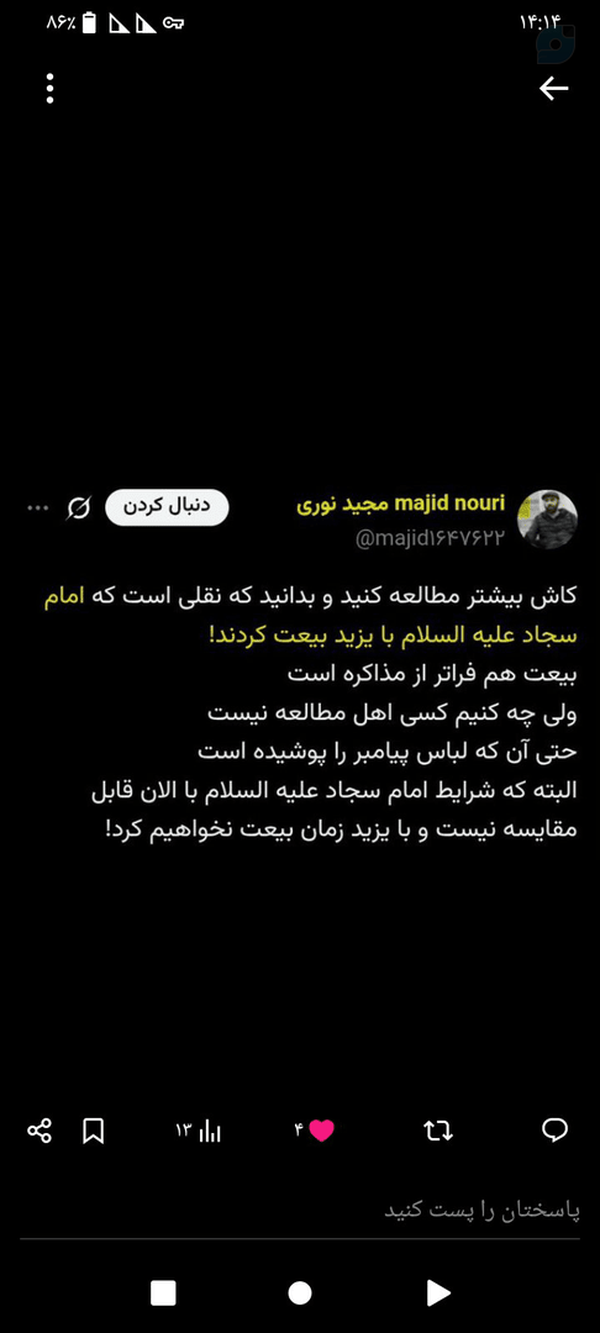
Task: Go back with the top arrow
Action: pyautogui.click(x=553, y=89)
